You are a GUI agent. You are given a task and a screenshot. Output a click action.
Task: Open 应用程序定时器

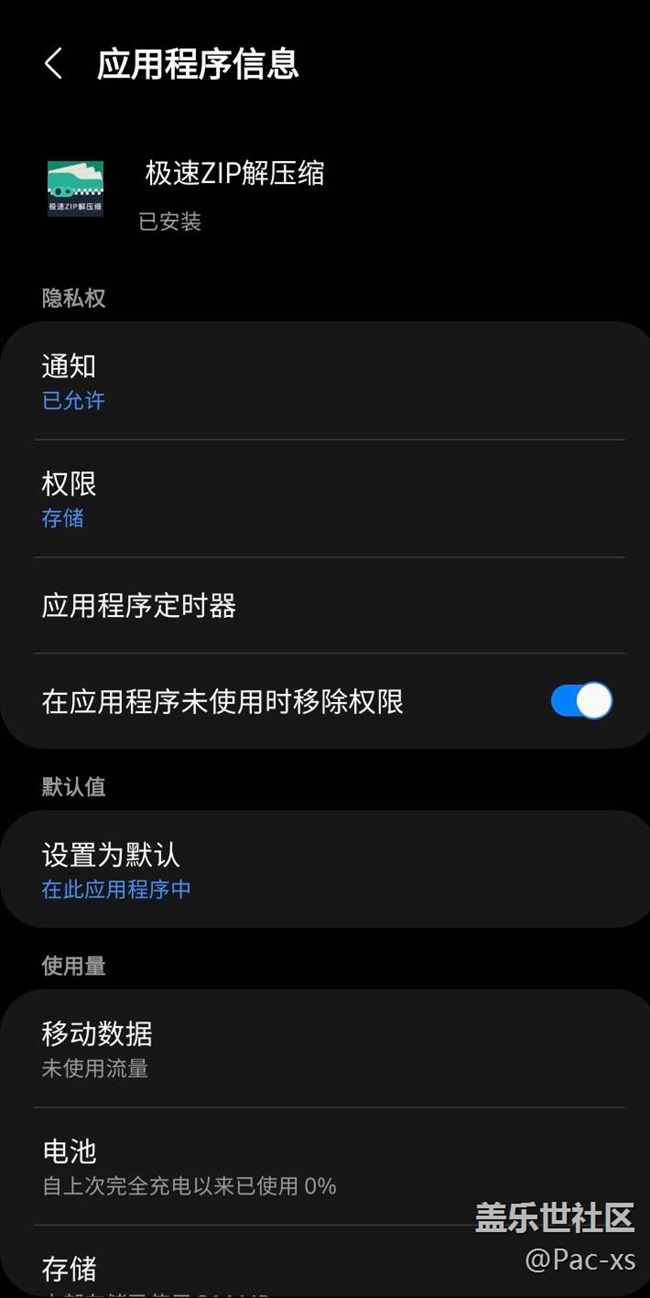[325, 606]
